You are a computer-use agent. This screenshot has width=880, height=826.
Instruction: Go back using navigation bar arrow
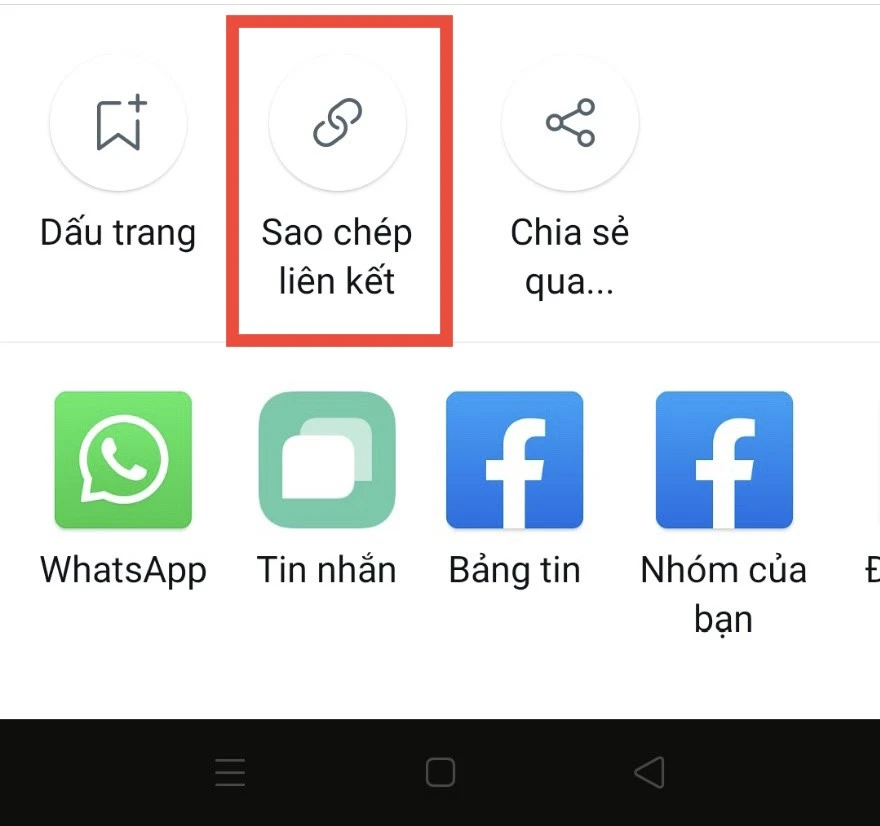tap(650, 772)
